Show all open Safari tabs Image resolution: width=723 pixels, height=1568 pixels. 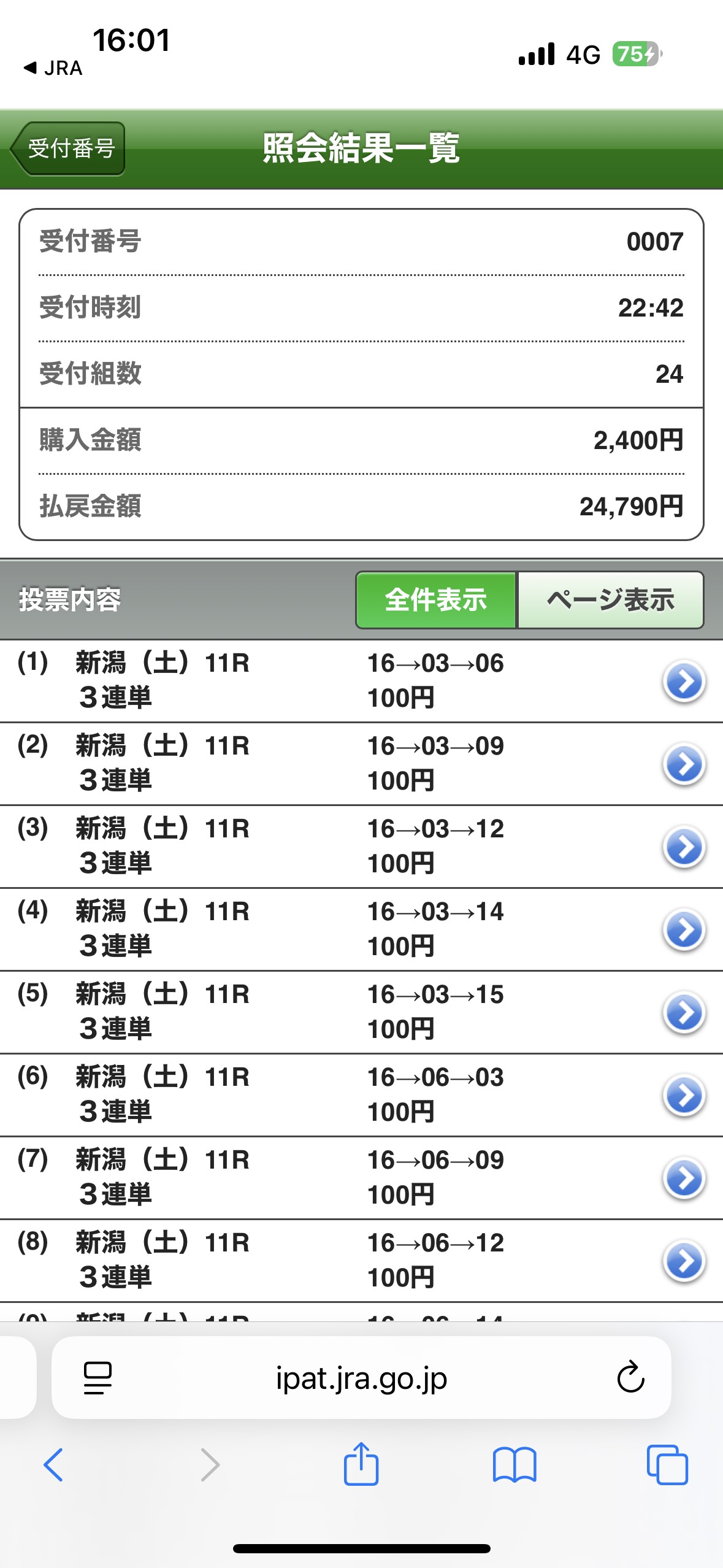tap(667, 1465)
